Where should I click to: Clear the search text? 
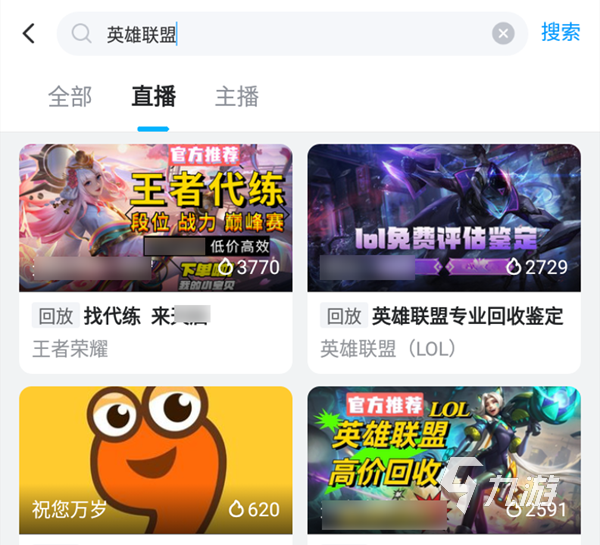tap(503, 34)
